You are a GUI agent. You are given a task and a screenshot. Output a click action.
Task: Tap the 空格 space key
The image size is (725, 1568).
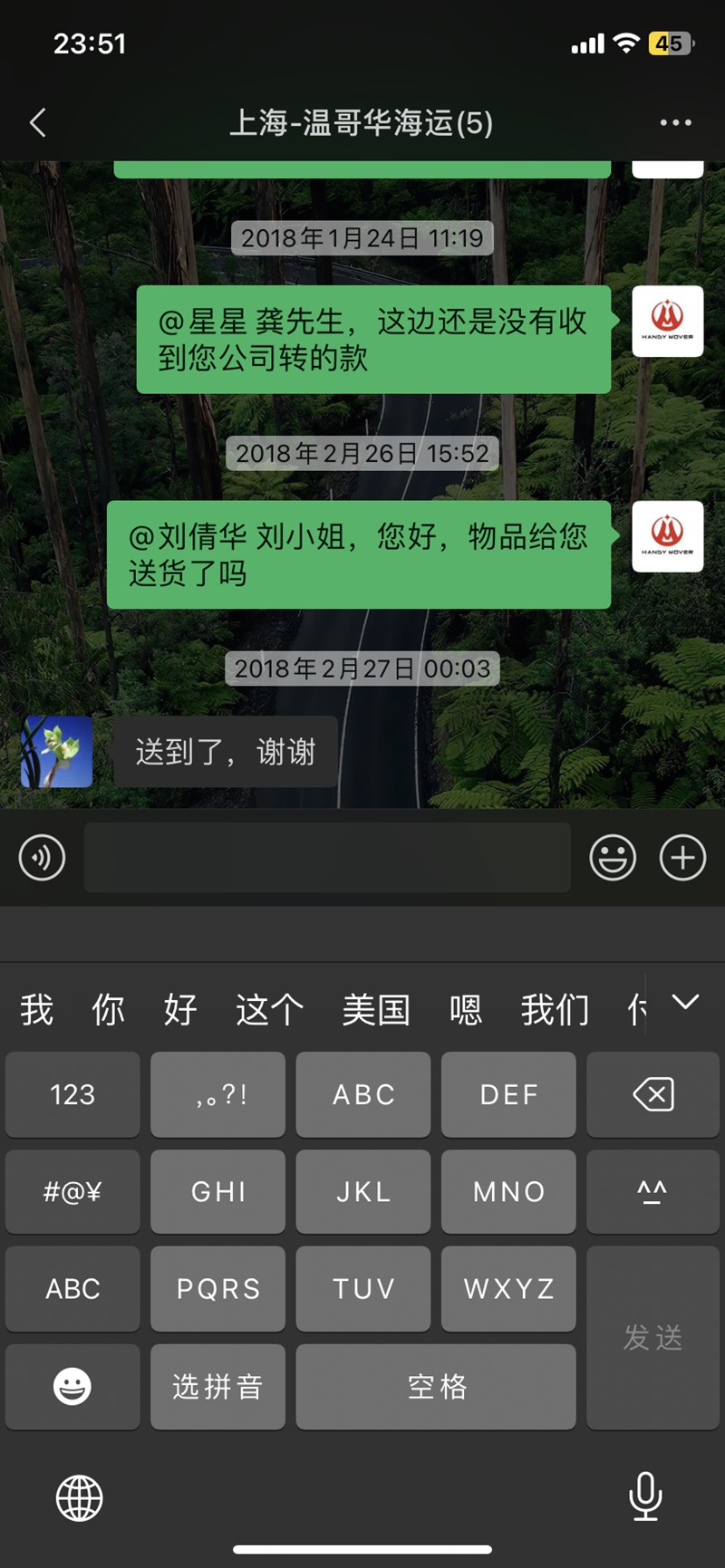436,1386
